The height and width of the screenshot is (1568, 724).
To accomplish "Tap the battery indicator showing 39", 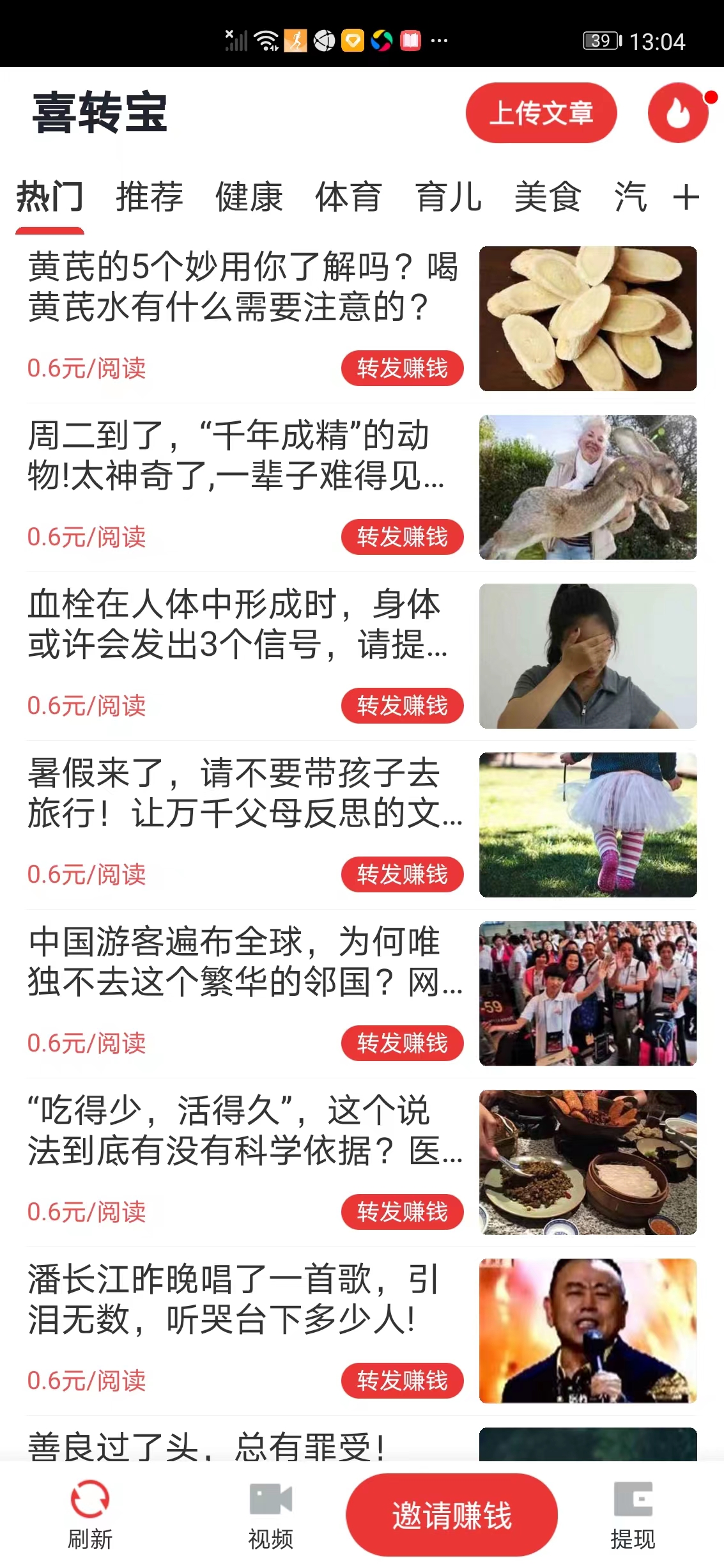I will (x=599, y=40).
